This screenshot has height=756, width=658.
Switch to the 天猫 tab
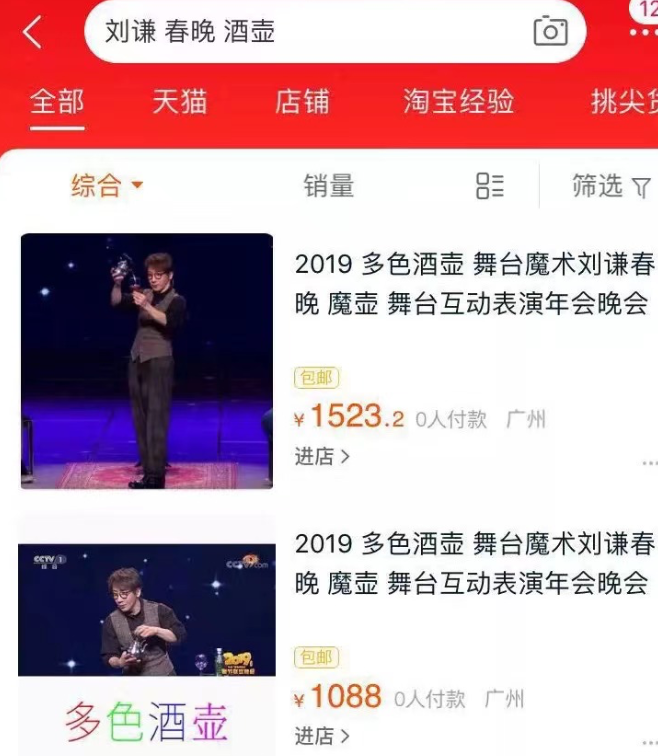[179, 101]
